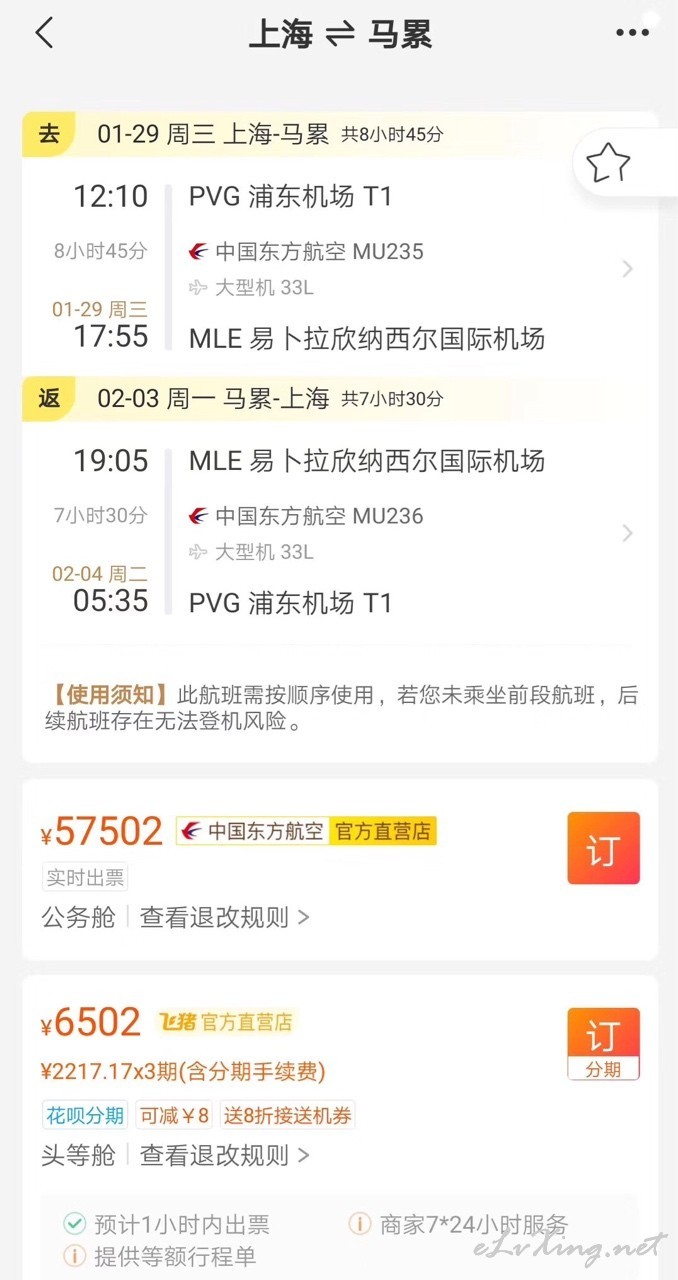Book the ¥57502 China Eastern fare
678x1280 pixels.
[603, 848]
